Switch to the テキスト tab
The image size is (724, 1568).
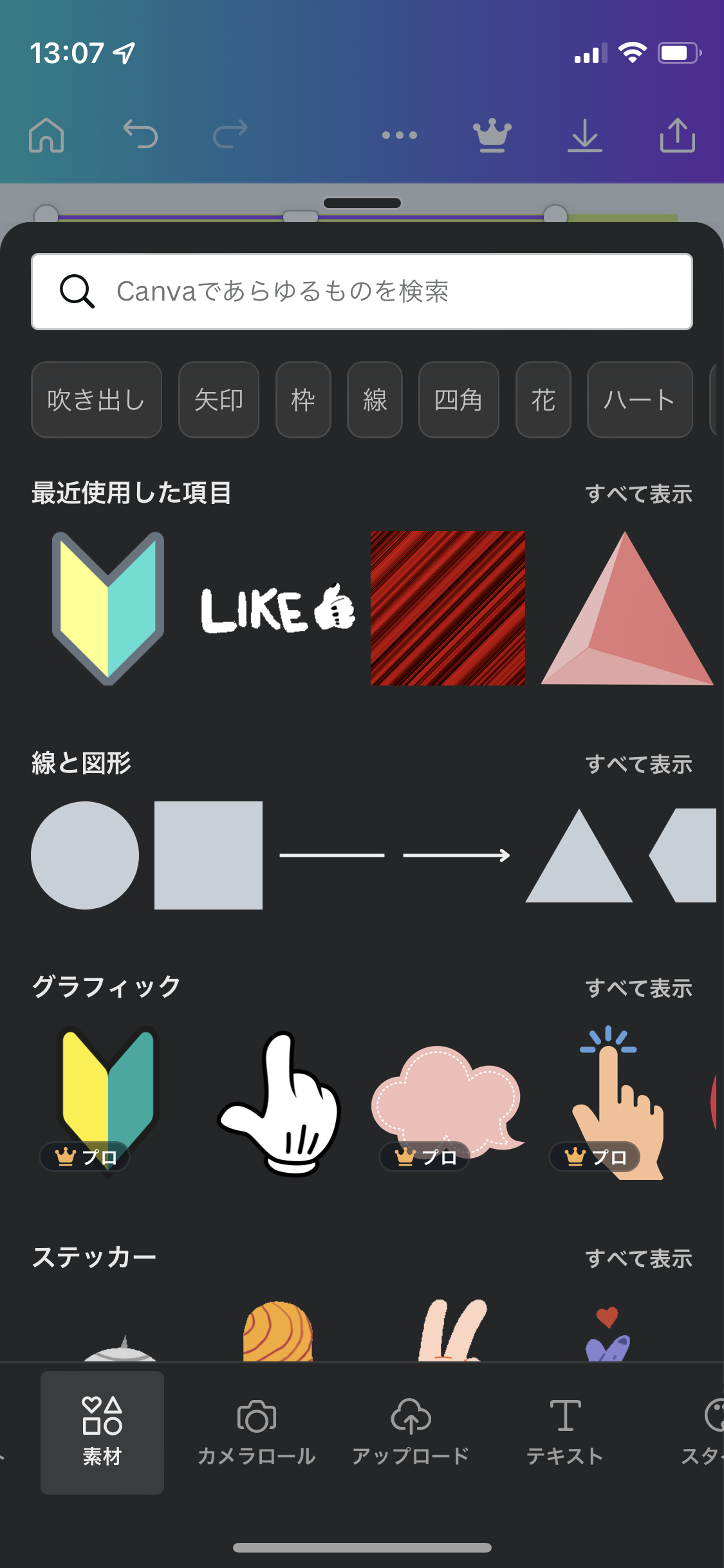point(565,1432)
